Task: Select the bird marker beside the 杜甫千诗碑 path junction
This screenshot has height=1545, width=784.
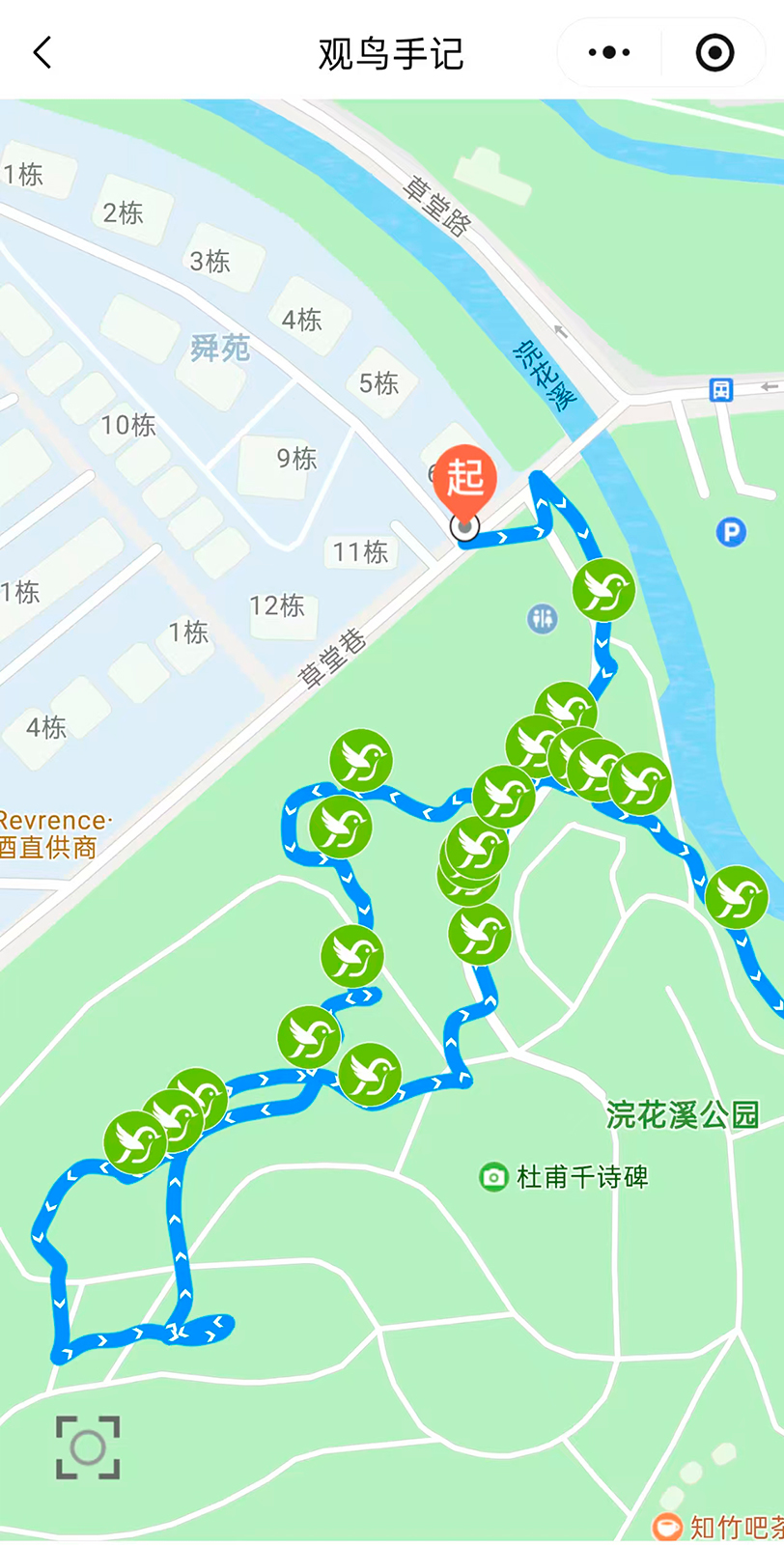Action: [x=370, y=1075]
